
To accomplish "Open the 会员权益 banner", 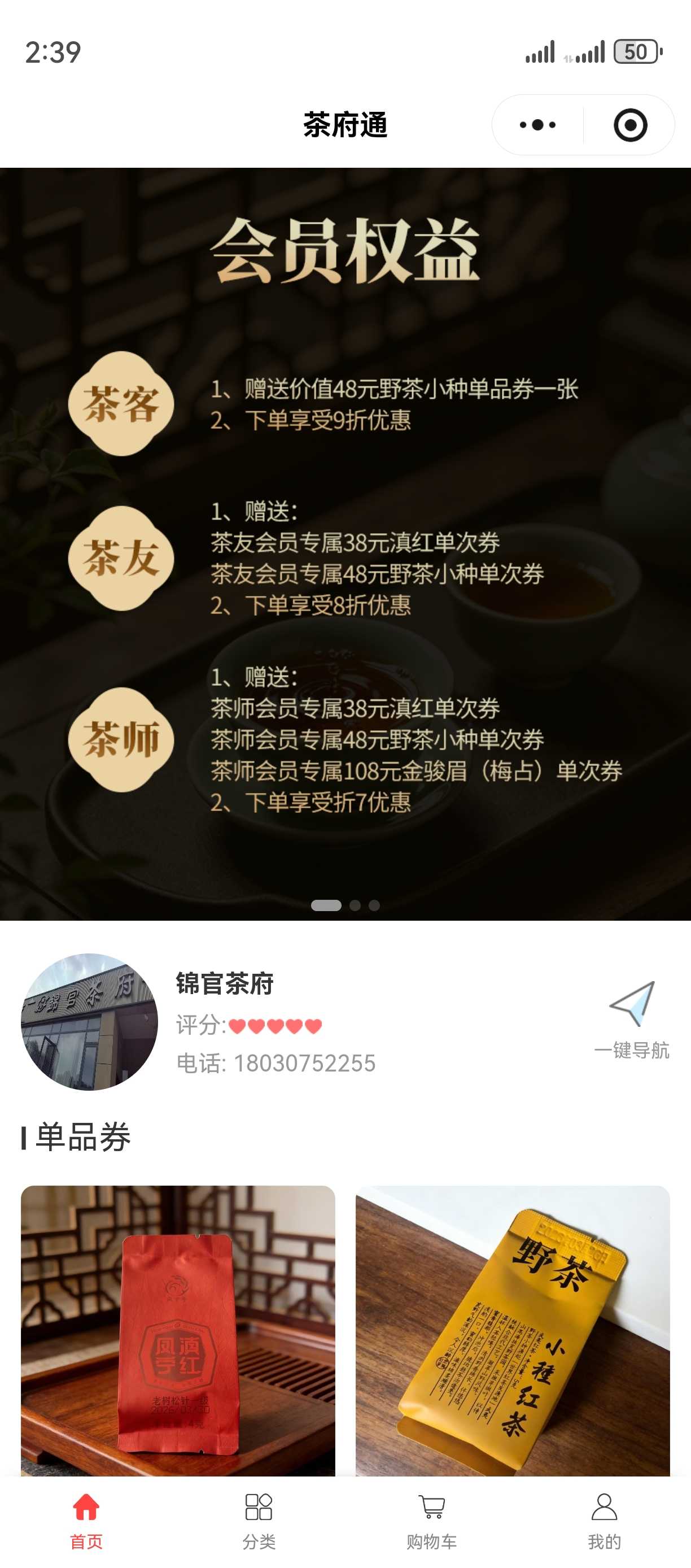I will (345, 543).
